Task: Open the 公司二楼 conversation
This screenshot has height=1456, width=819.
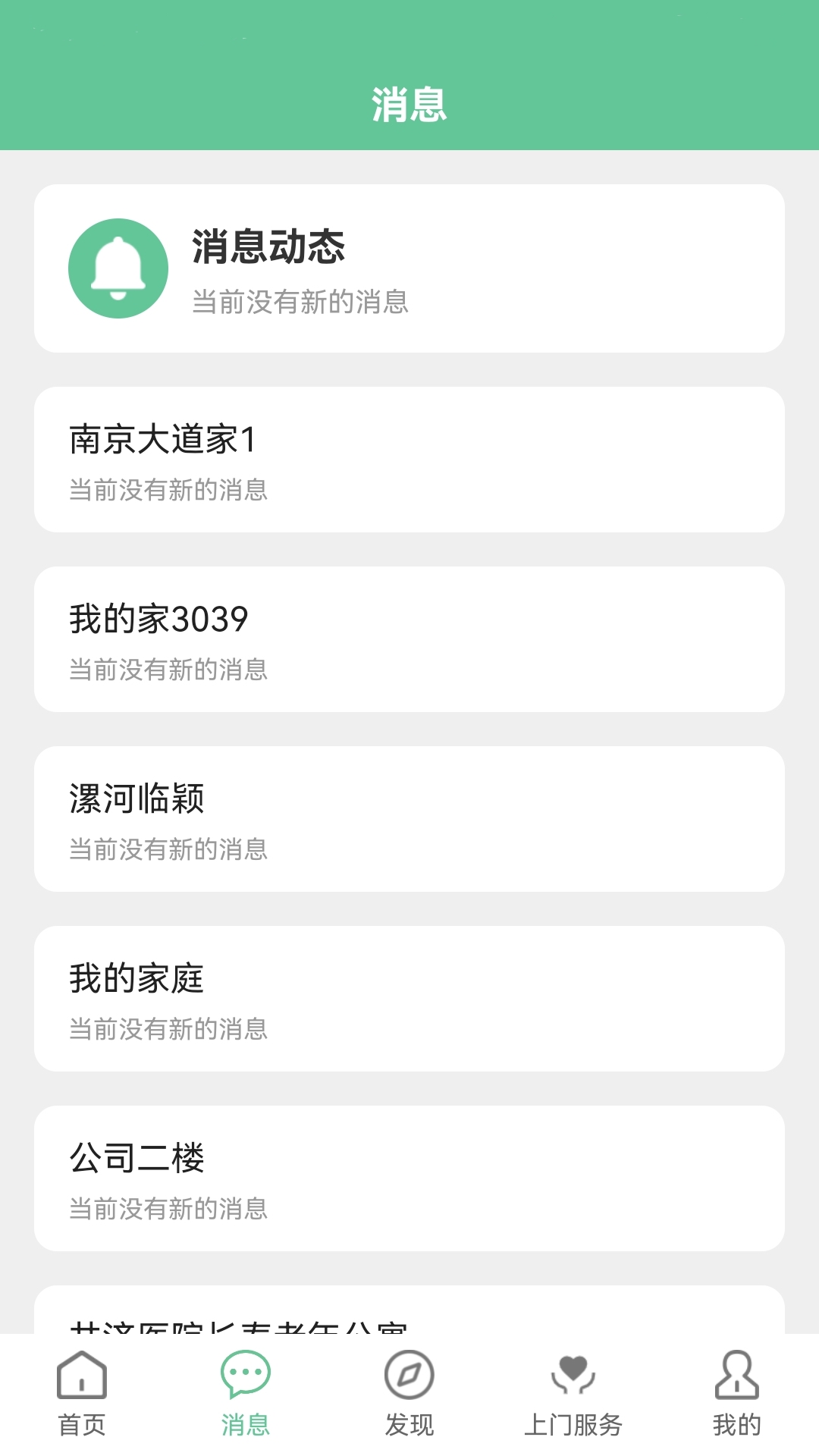Action: (409, 1178)
